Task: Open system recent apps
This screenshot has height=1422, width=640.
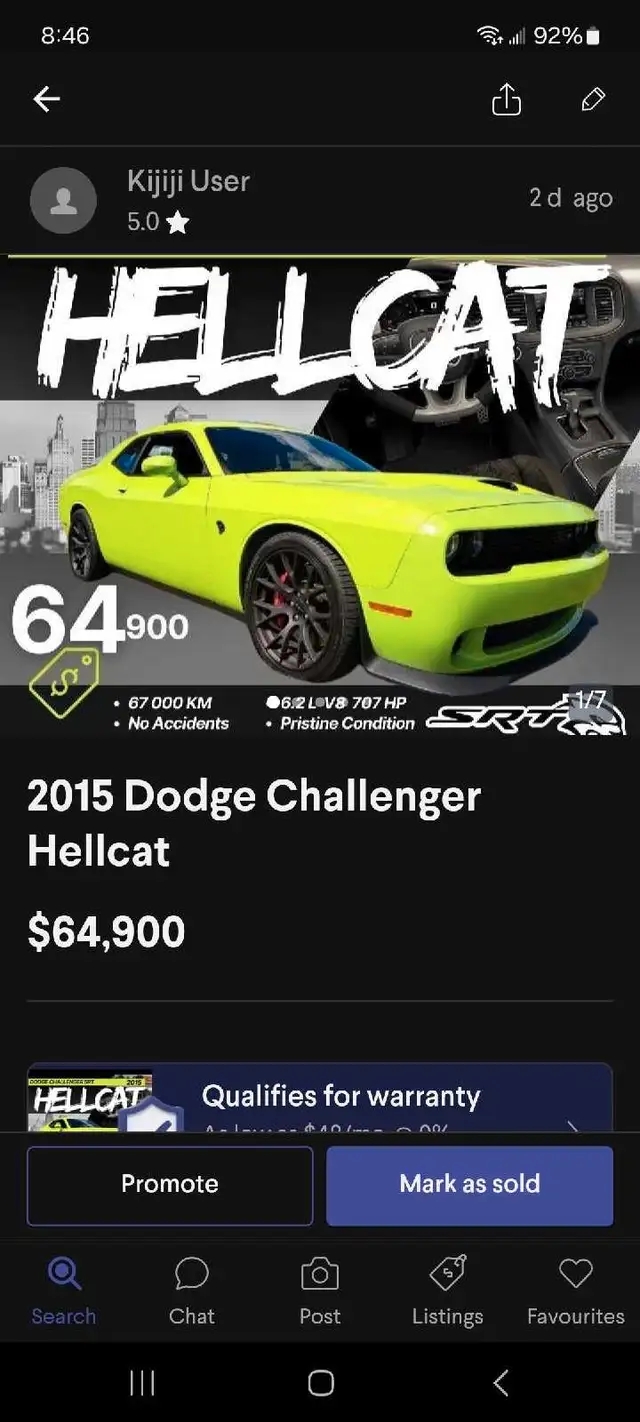Action: click(142, 1383)
